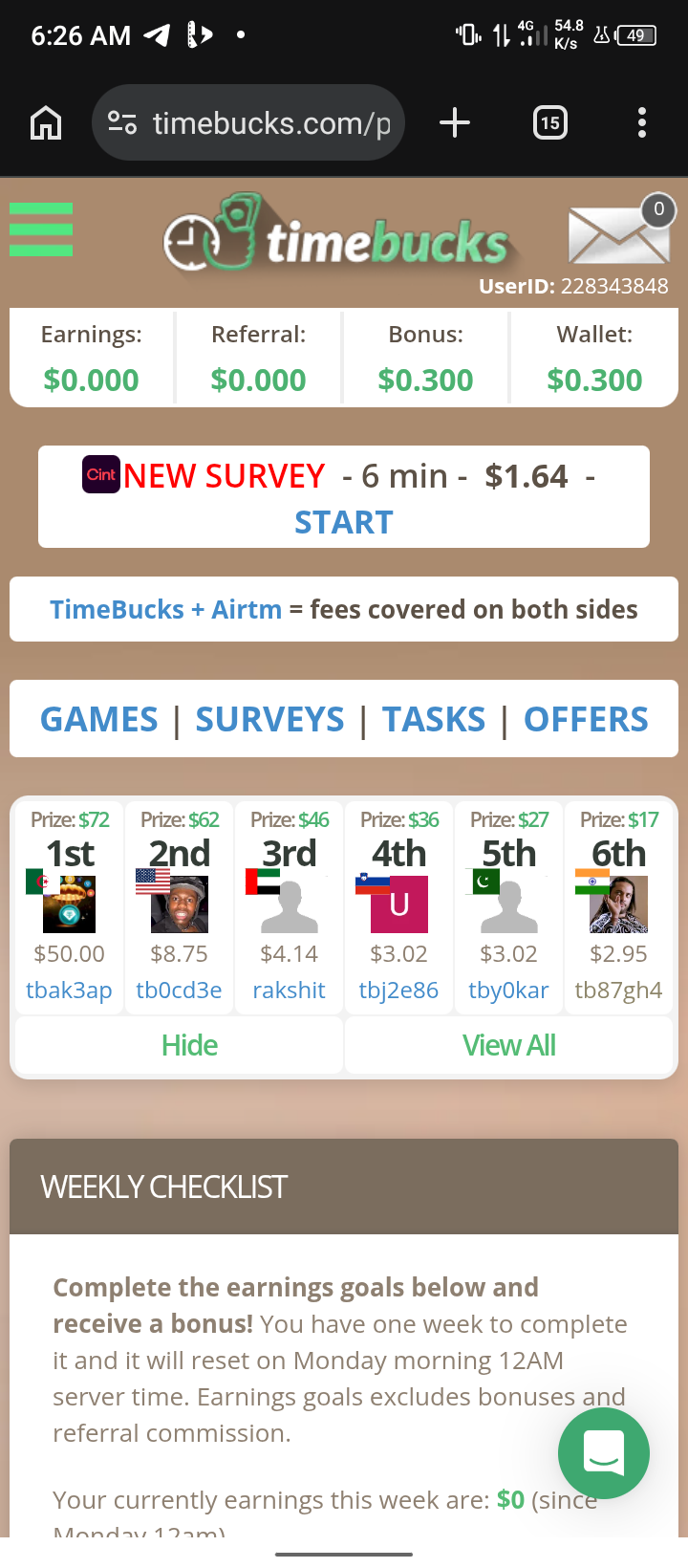The width and height of the screenshot is (688, 1568).
Task: Start the new Cint survey
Action: point(344,522)
